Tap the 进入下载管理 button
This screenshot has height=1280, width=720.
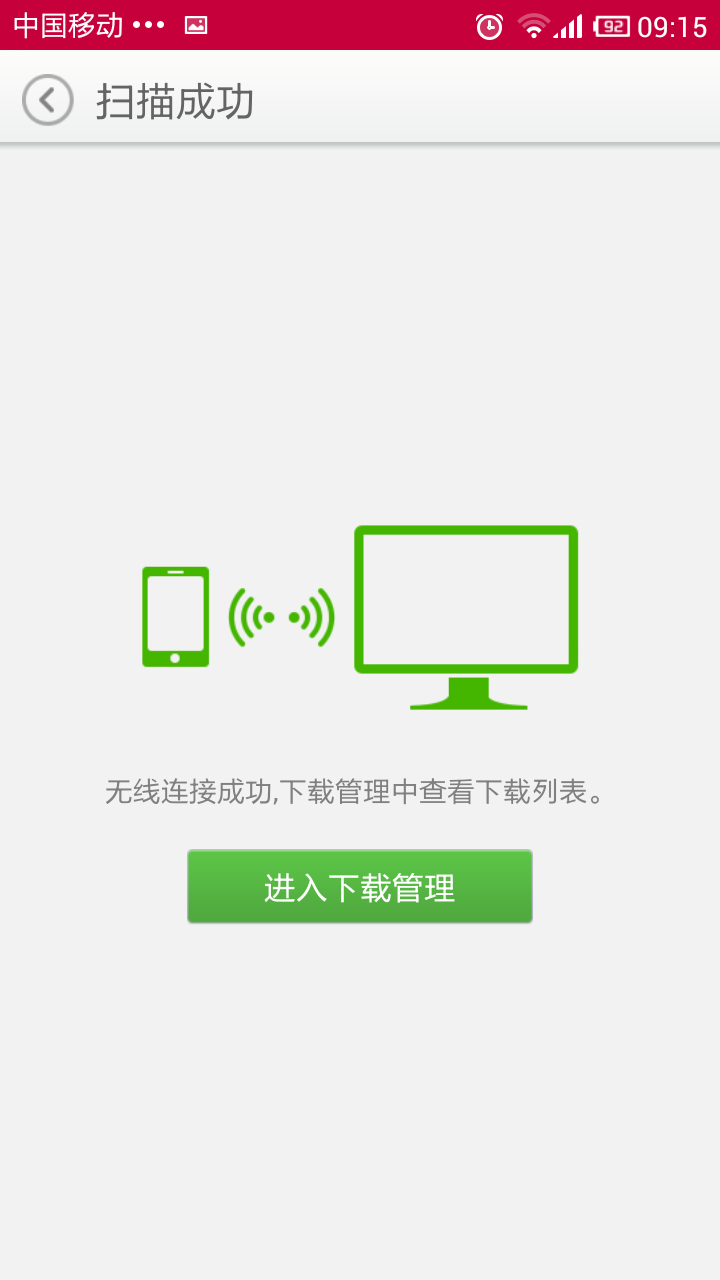[x=359, y=887]
